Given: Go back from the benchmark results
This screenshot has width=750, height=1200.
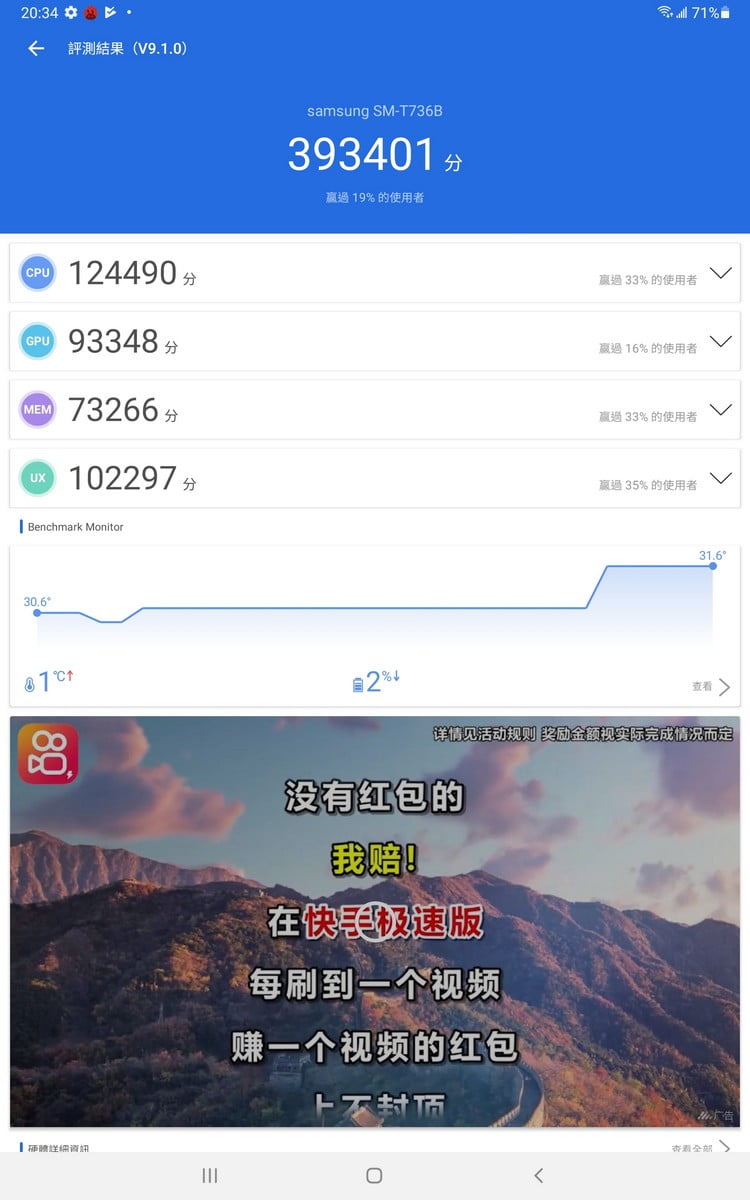Looking at the screenshot, I should point(36,48).
